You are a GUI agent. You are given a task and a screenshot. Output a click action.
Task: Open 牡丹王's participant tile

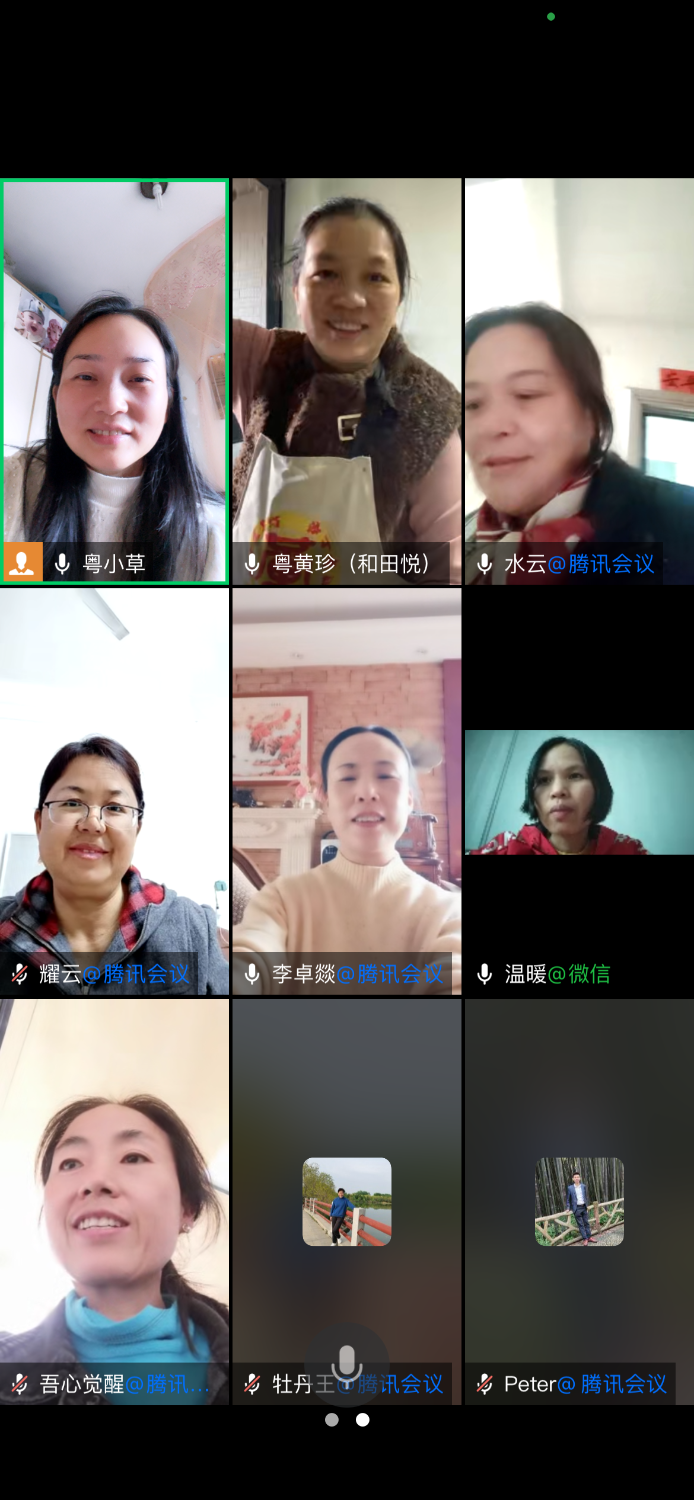(347, 1200)
